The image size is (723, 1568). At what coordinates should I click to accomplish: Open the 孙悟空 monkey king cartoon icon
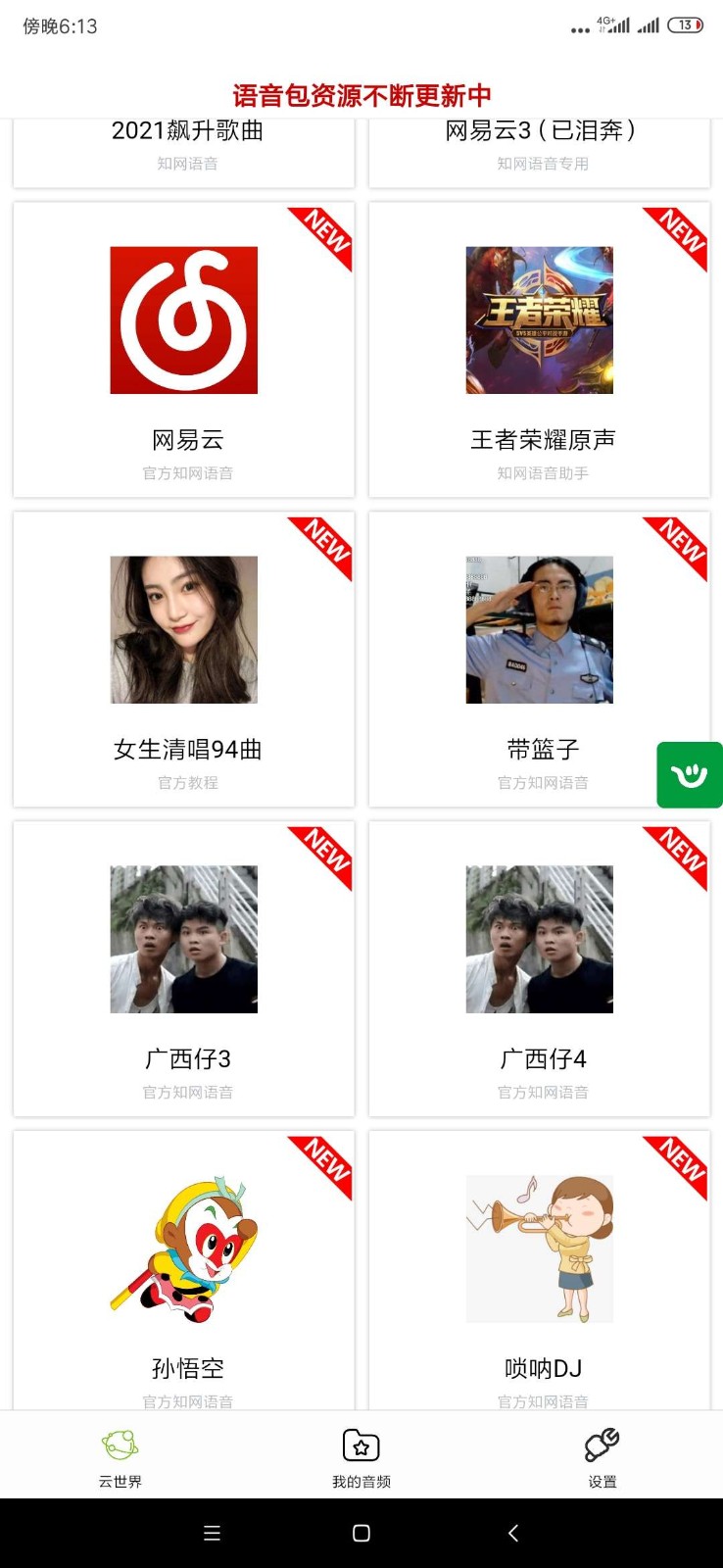(183, 1249)
